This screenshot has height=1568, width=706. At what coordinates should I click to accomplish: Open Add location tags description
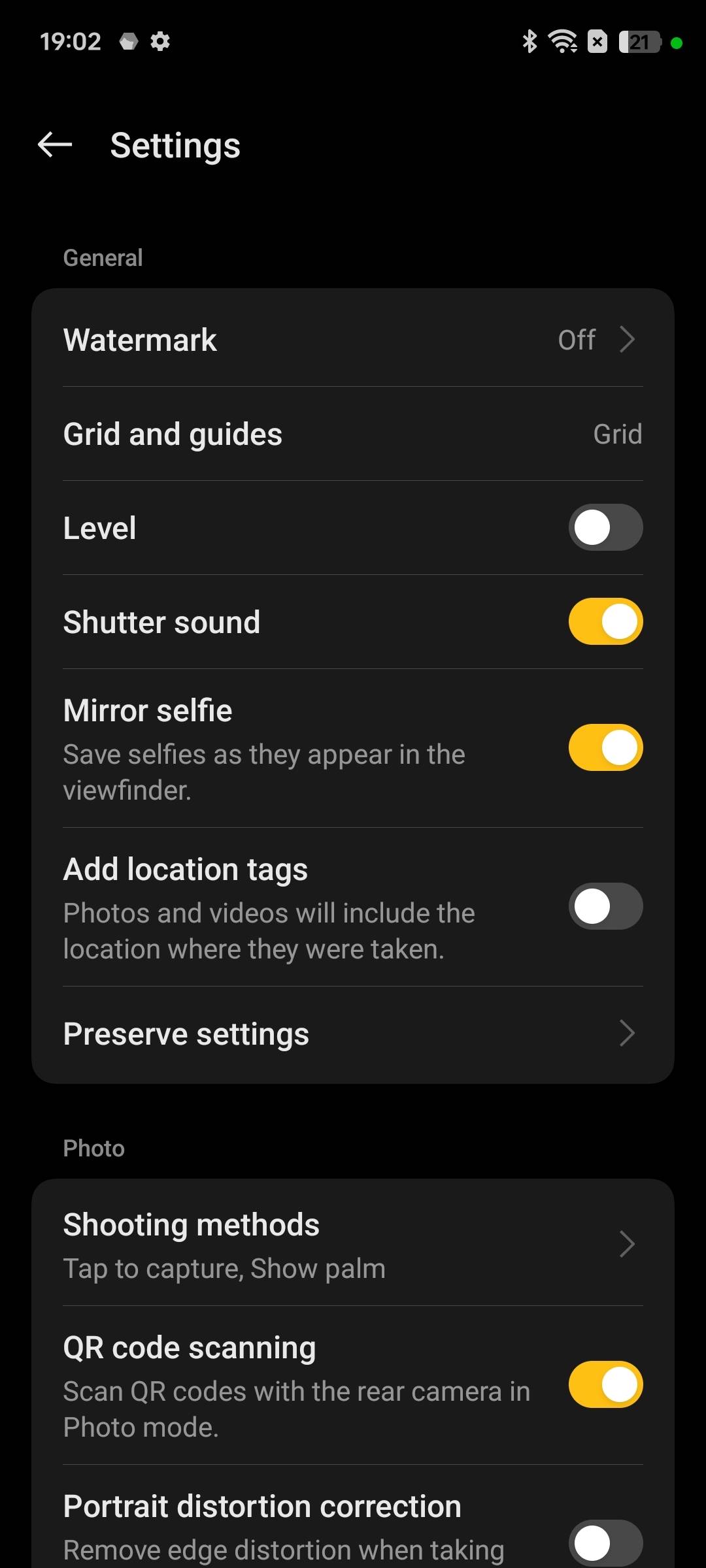[x=268, y=930]
